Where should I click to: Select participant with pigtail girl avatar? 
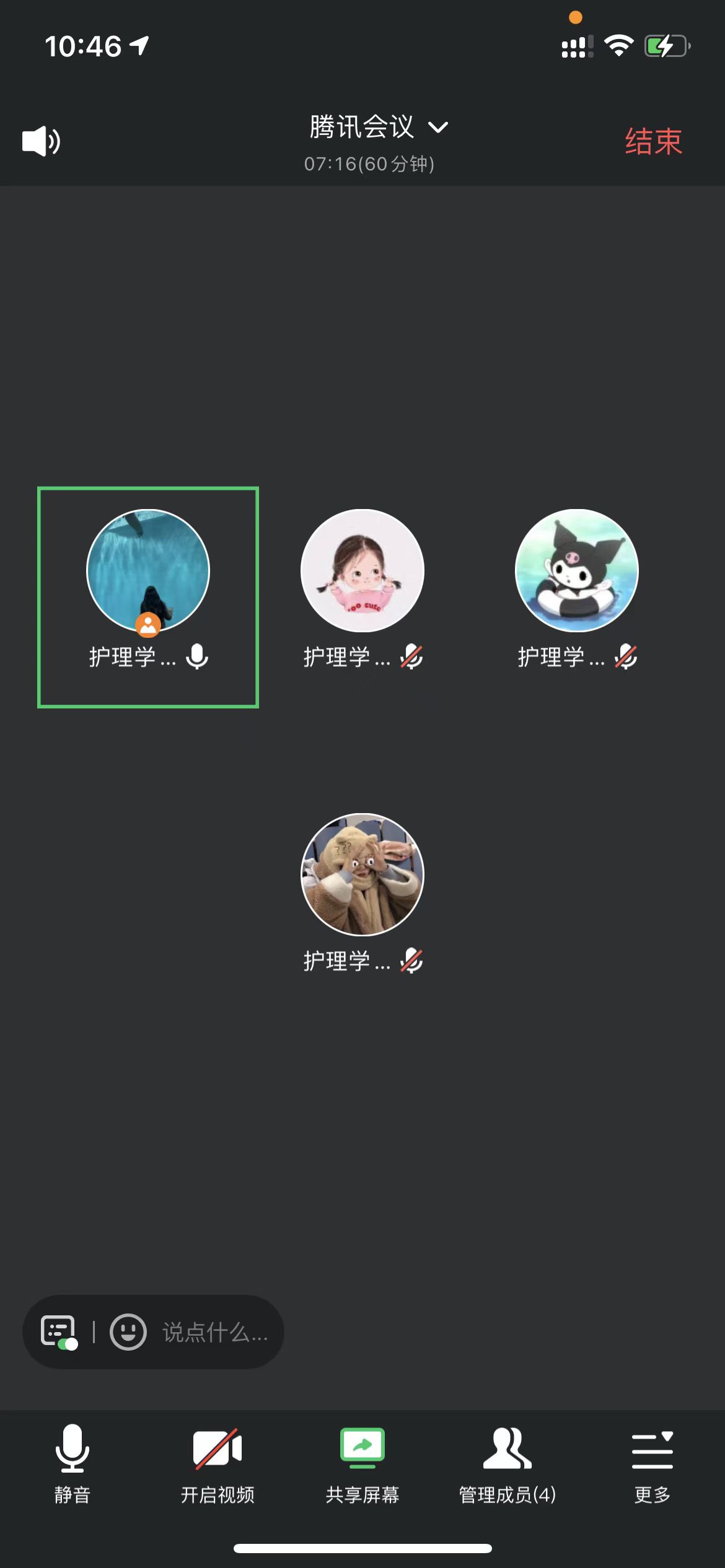[x=362, y=571]
